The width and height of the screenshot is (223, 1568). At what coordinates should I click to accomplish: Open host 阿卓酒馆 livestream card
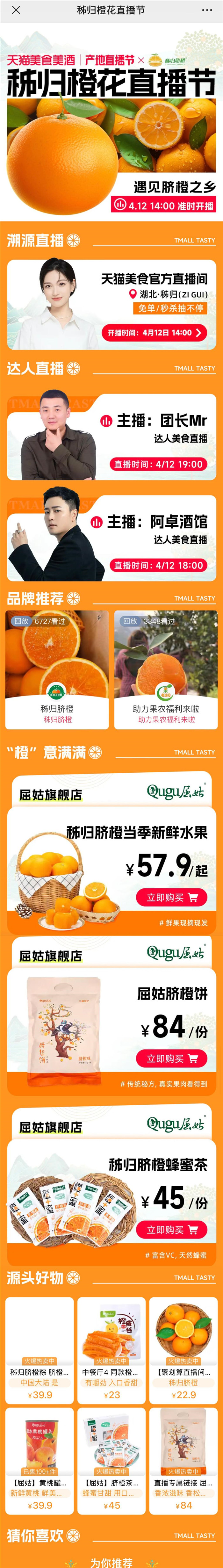(x=111, y=538)
